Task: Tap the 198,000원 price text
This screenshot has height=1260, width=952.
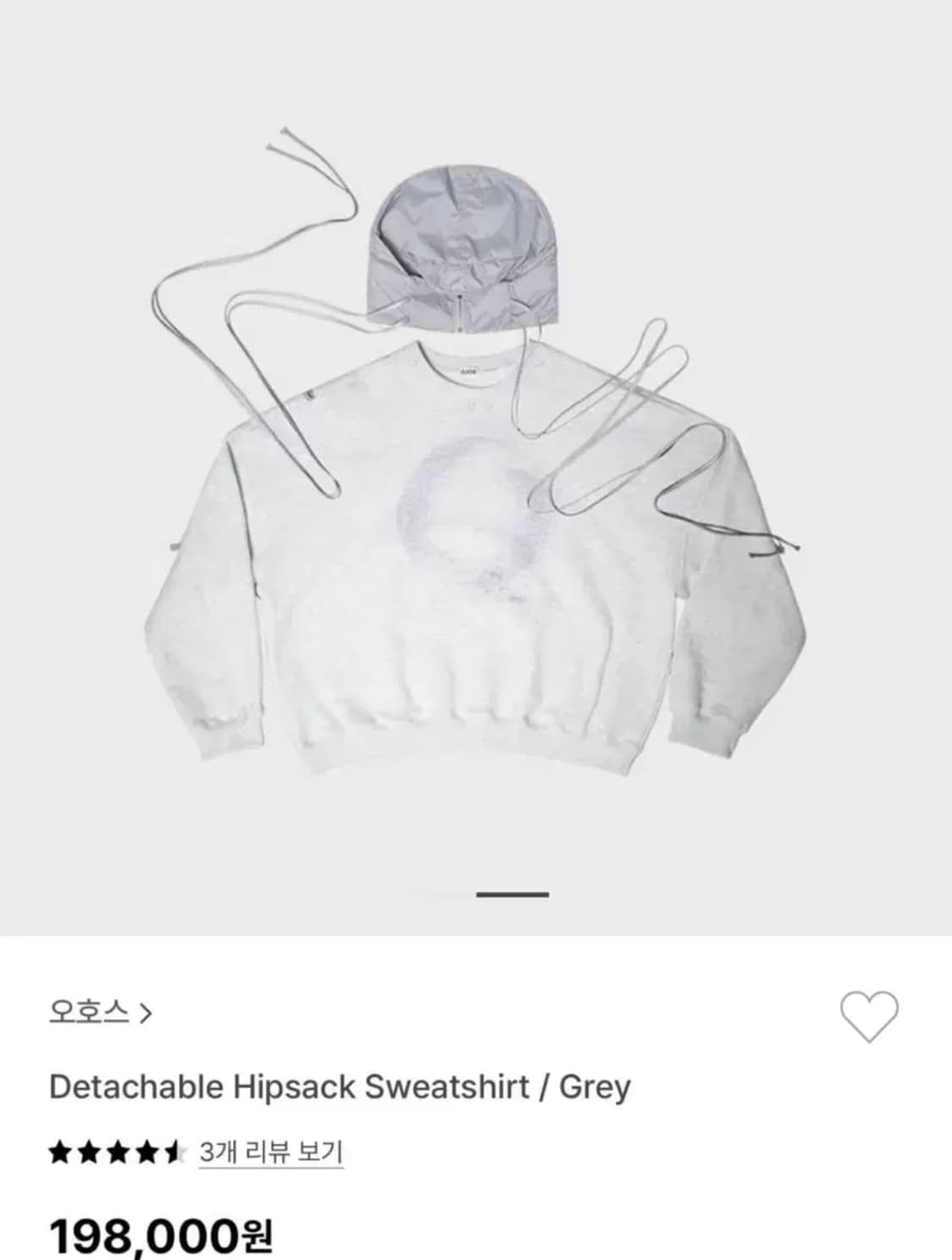Action: (159, 1235)
